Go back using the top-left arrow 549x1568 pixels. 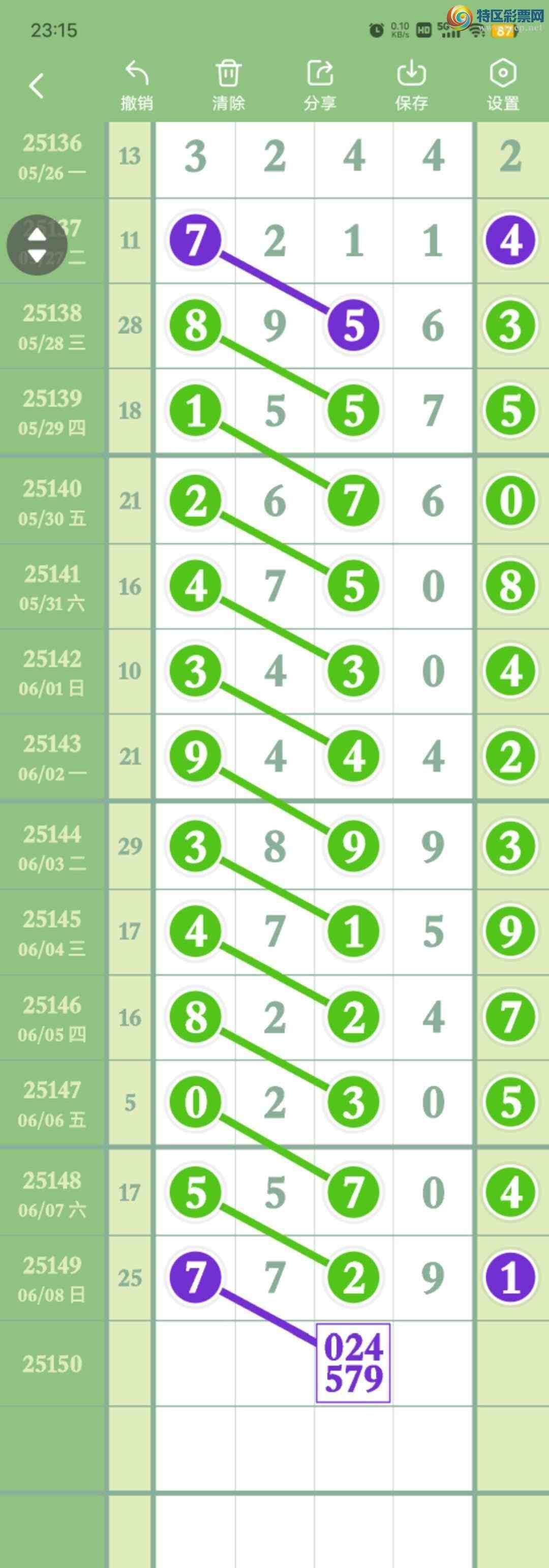pos(37,86)
